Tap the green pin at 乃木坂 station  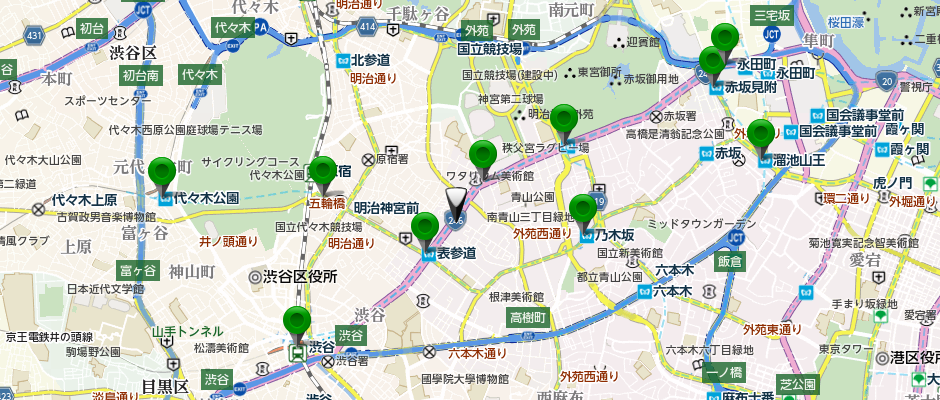(582, 210)
